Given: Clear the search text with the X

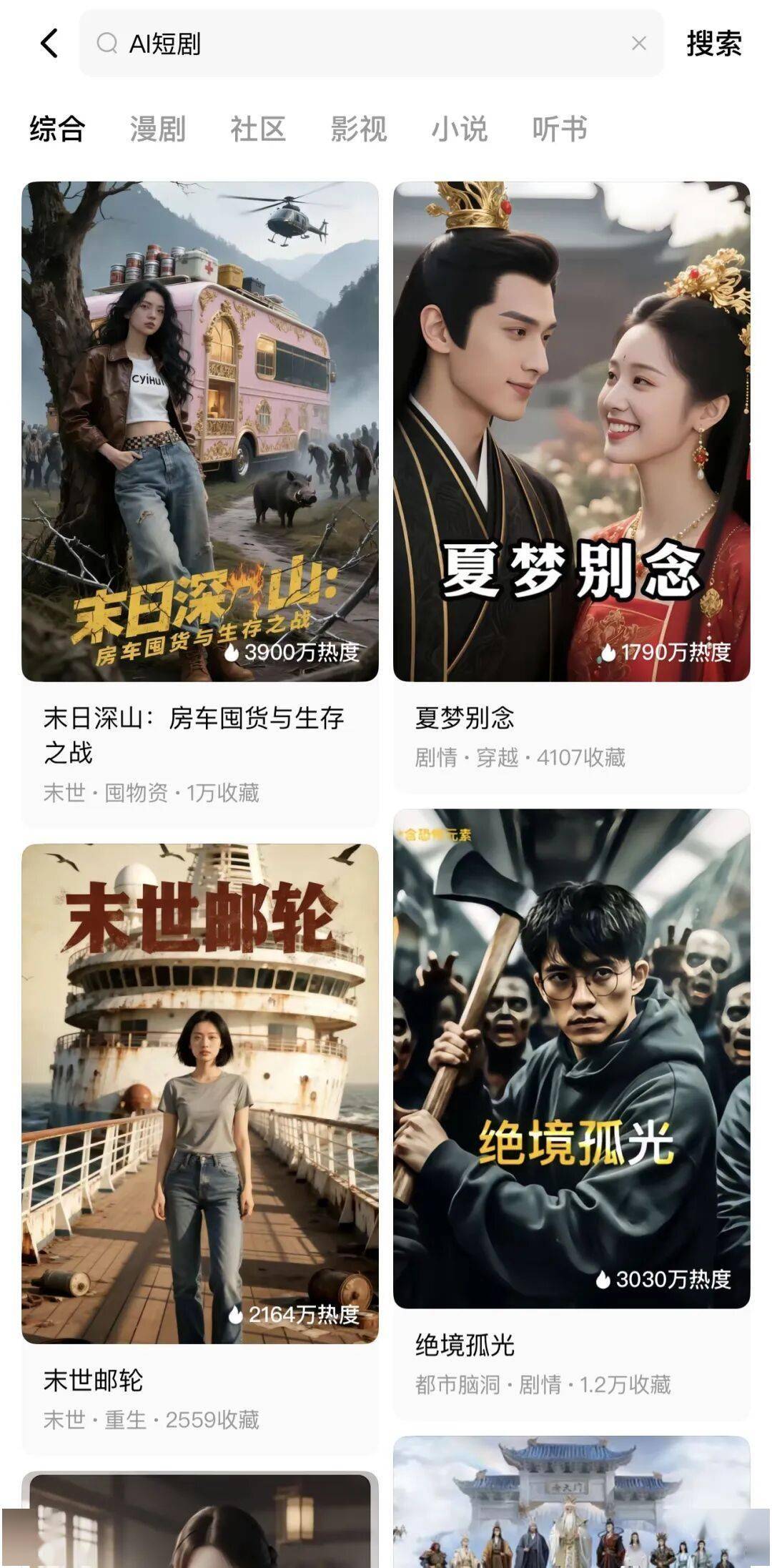Looking at the screenshot, I should click(x=639, y=44).
